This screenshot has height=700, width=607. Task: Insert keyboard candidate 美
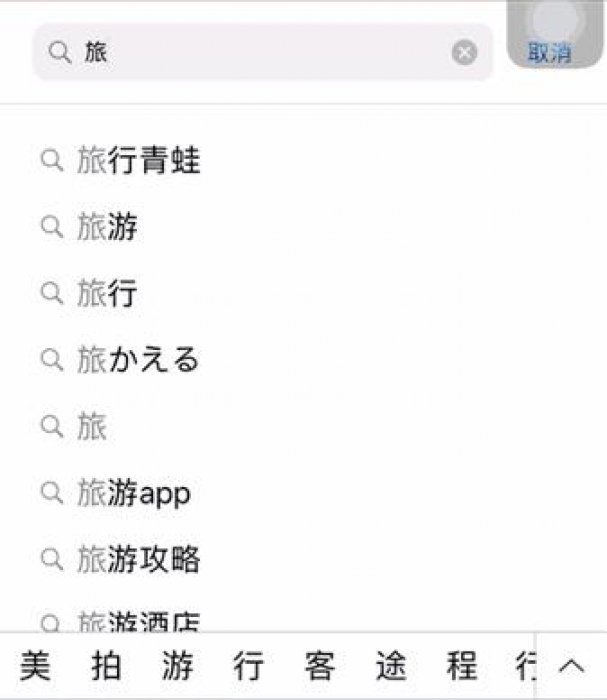tap(35, 666)
